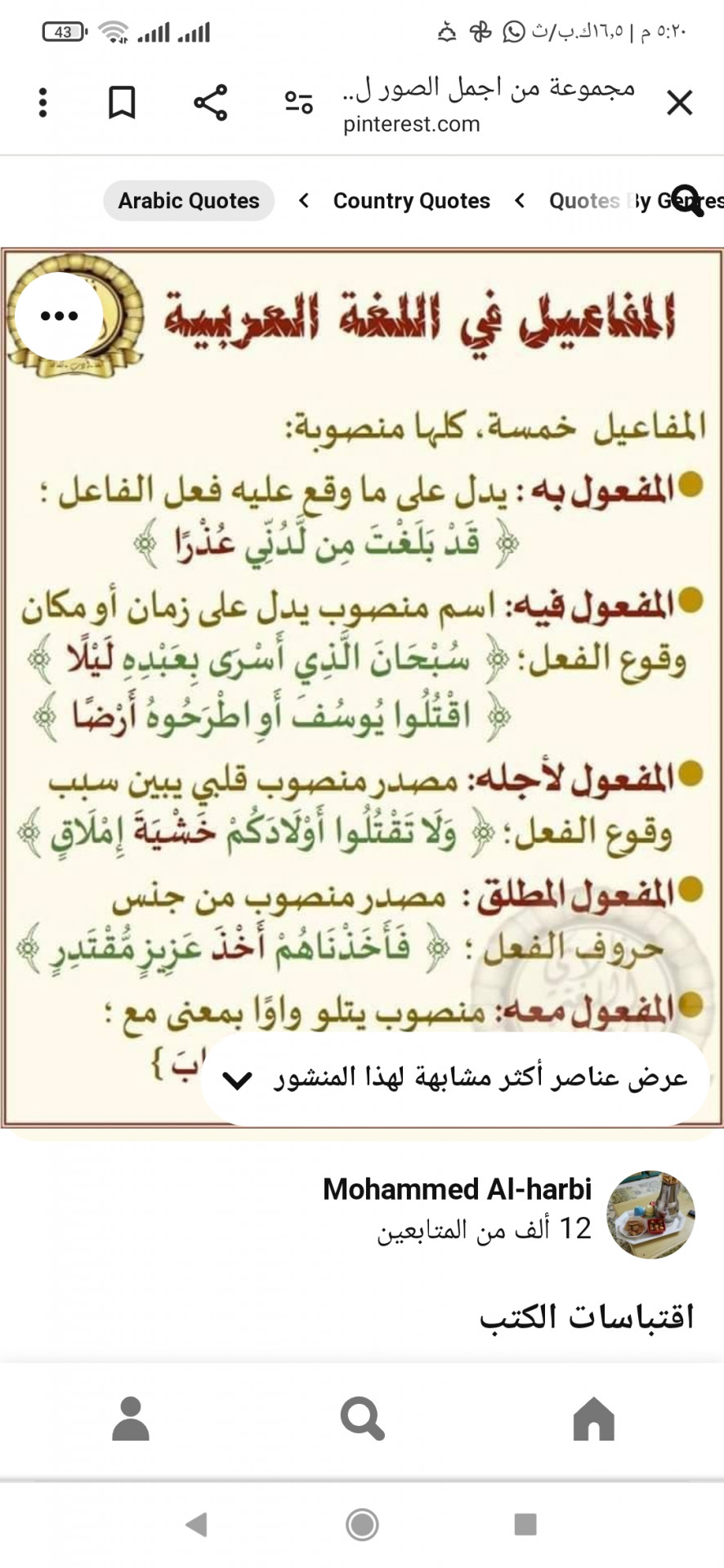Select the Arabic Quotes chip

[189, 201]
